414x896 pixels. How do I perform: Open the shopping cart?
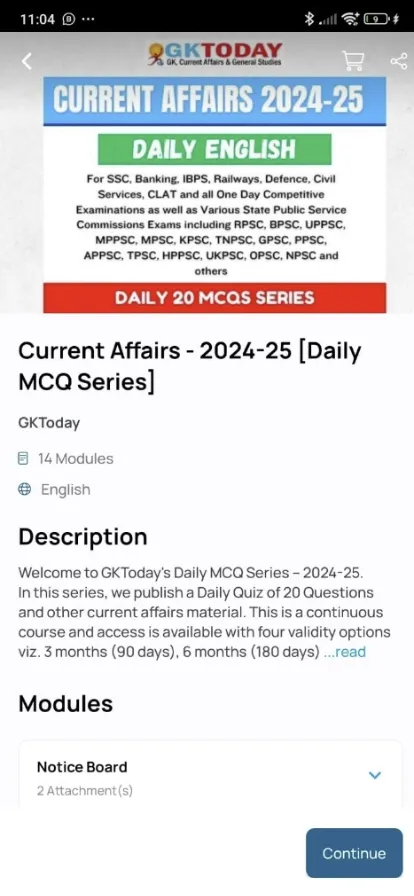(x=353, y=61)
